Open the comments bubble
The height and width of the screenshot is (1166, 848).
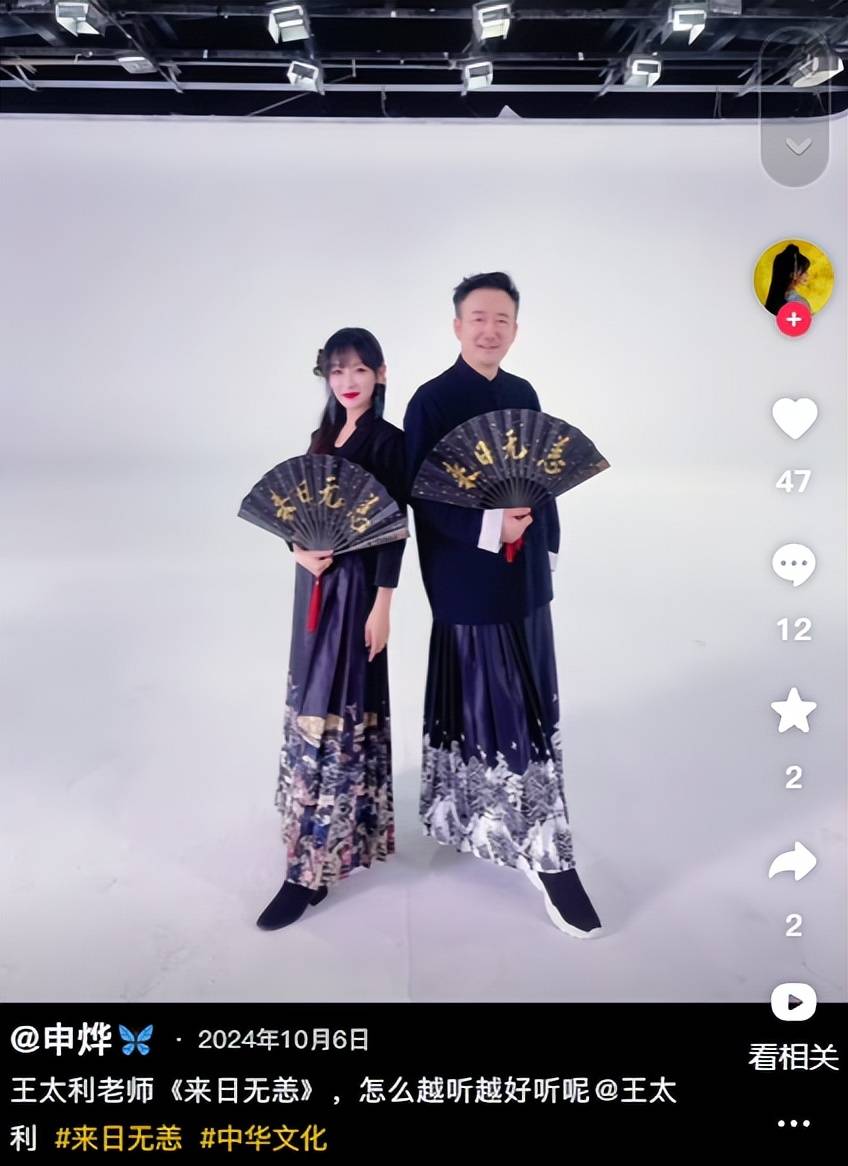coord(793,566)
